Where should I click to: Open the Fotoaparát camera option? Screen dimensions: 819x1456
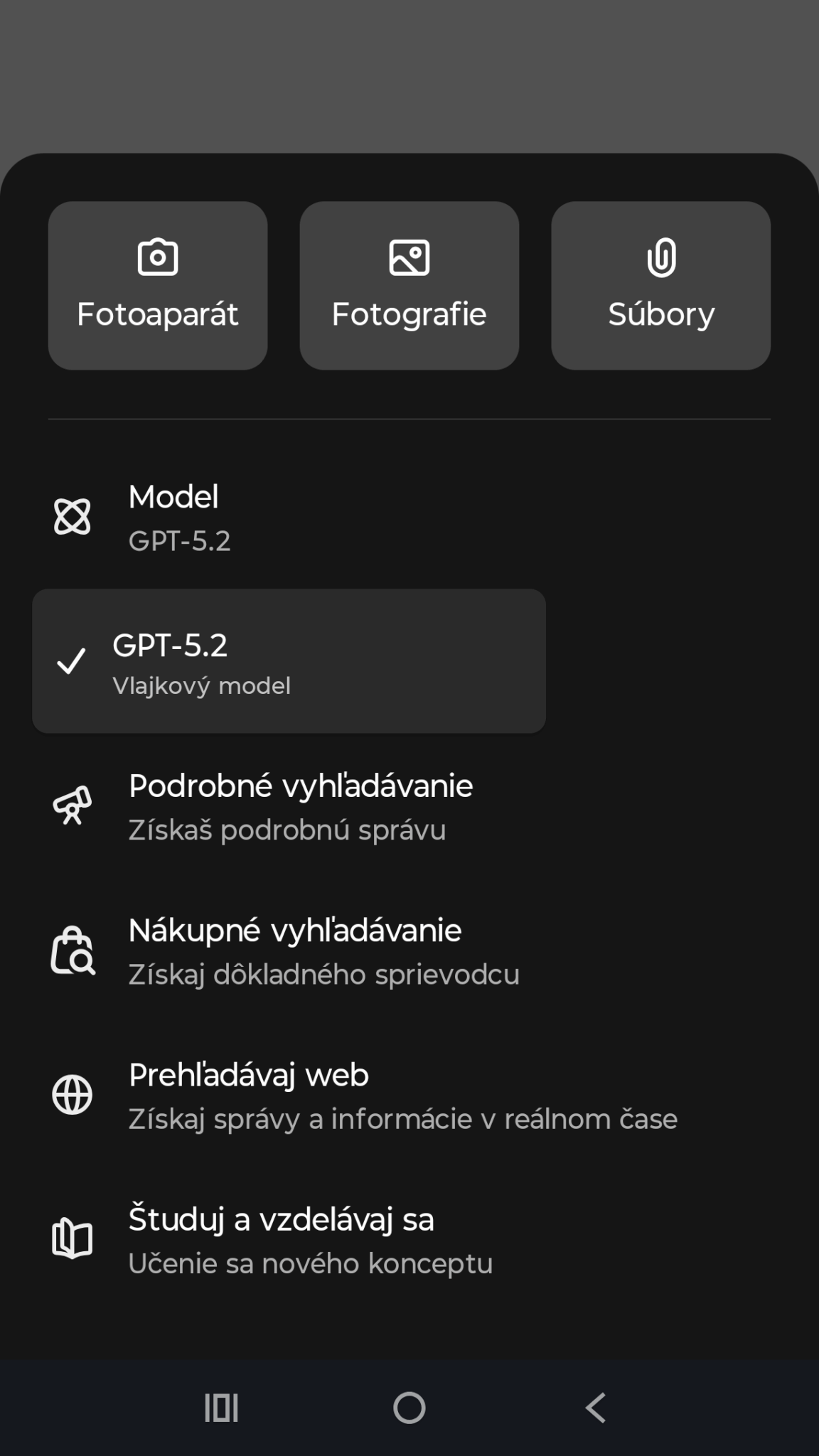pos(157,285)
